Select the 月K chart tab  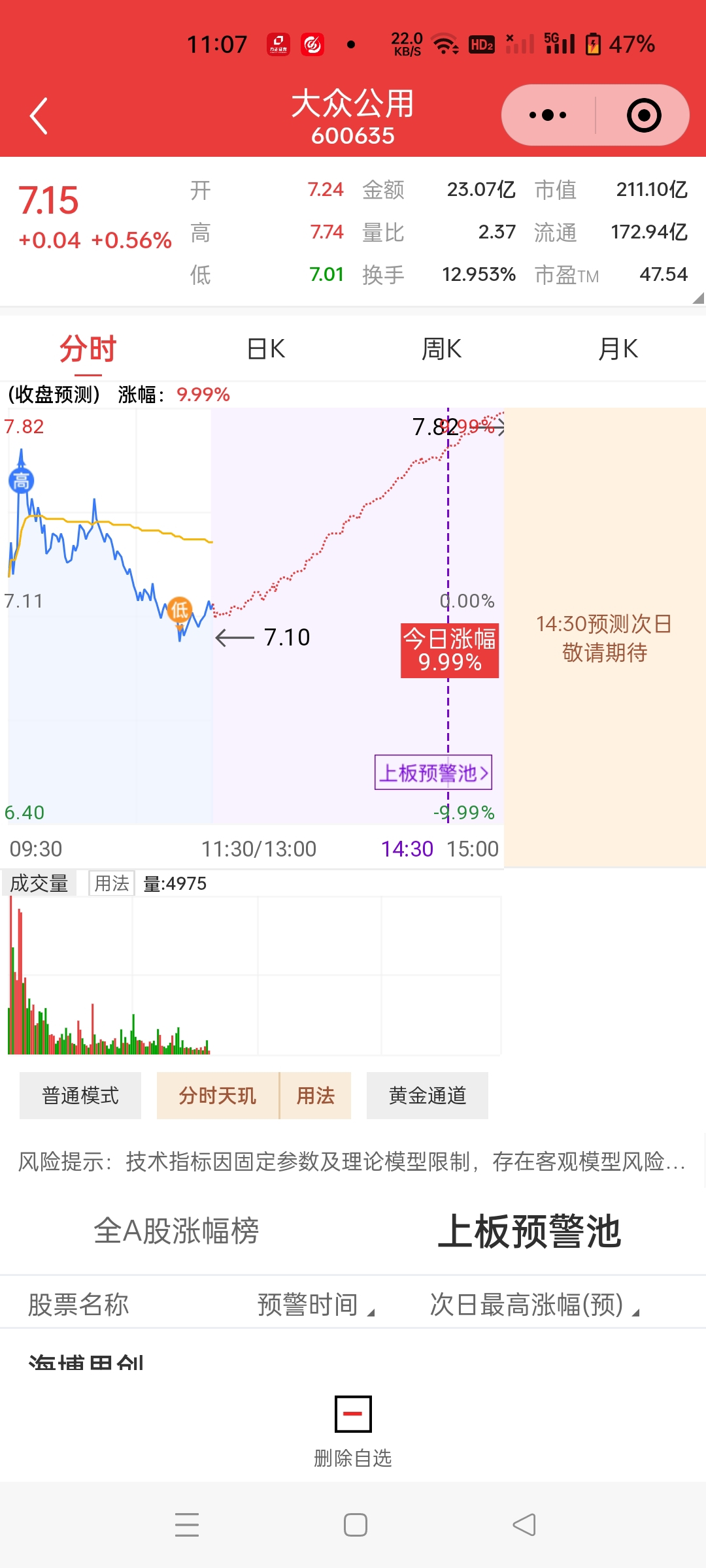pyautogui.click(x=618, y=349)
